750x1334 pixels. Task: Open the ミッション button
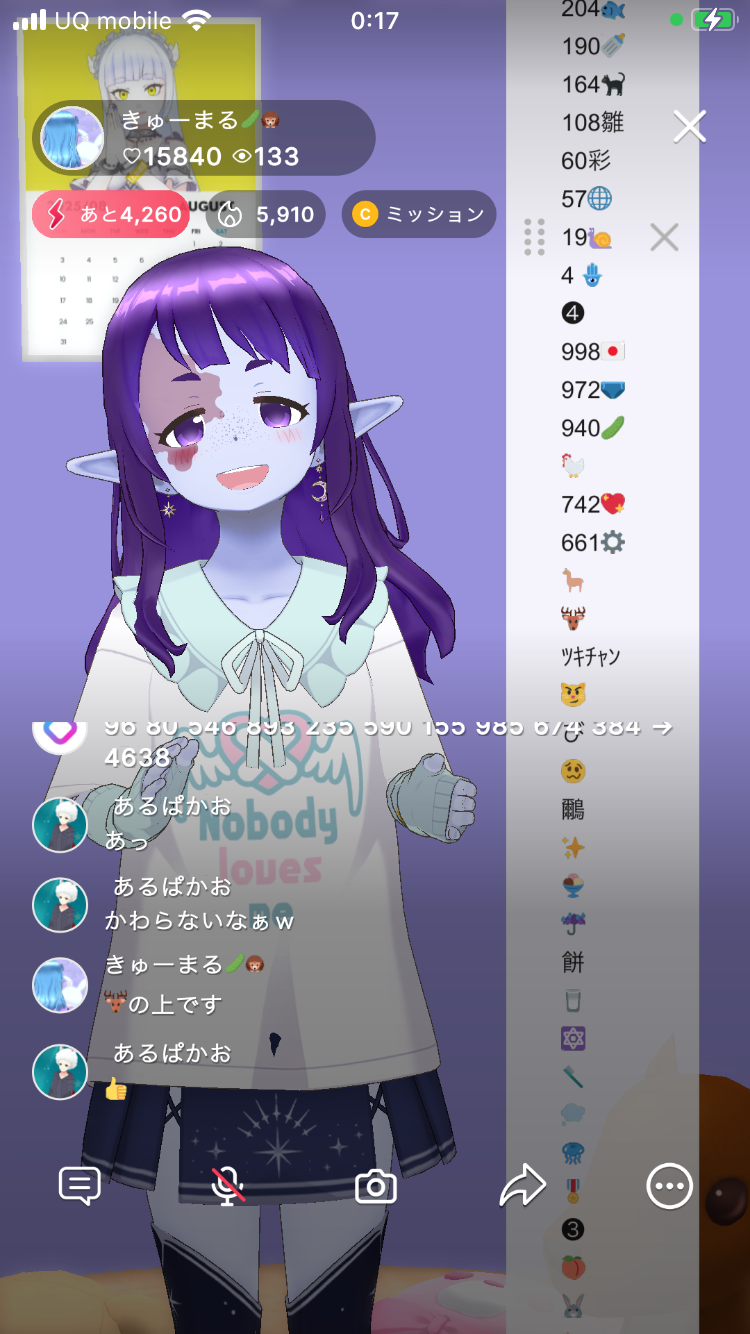tap(419, 214)
